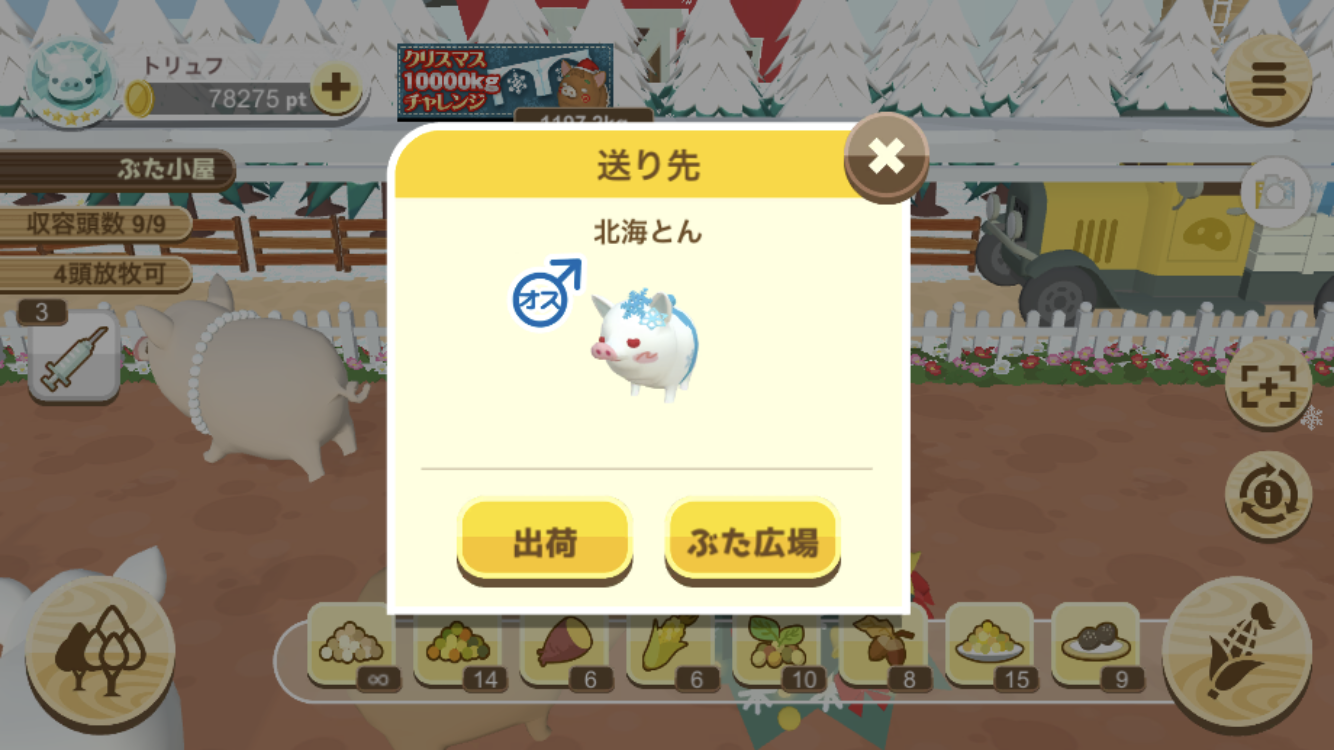Open the forest trees button
The height and width of the screenshot is (750, 1334).
pos(100,651)
